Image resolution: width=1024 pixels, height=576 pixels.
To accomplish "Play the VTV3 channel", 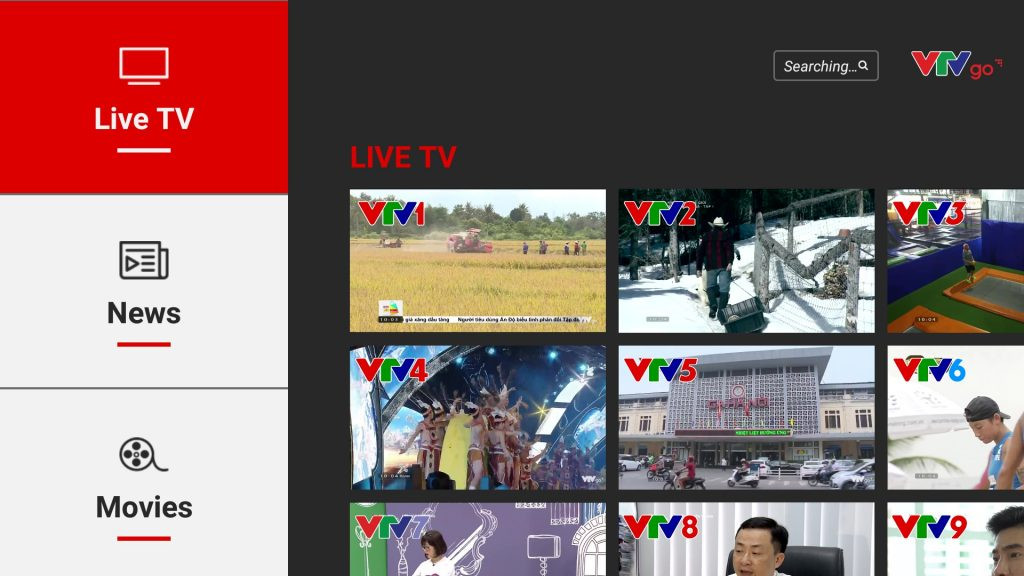I will point(955,261).
